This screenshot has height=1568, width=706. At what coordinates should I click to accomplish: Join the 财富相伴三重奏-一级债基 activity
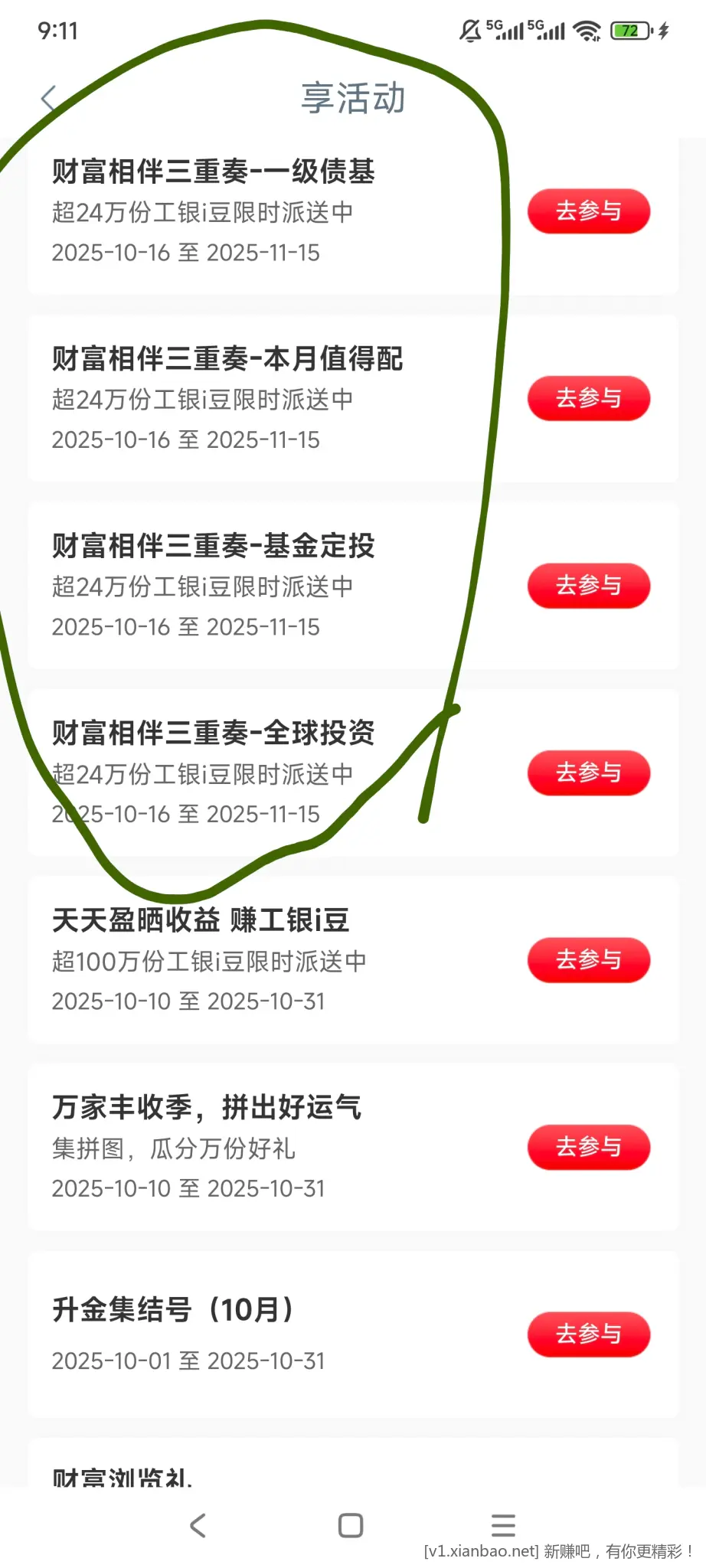point(588,211)
